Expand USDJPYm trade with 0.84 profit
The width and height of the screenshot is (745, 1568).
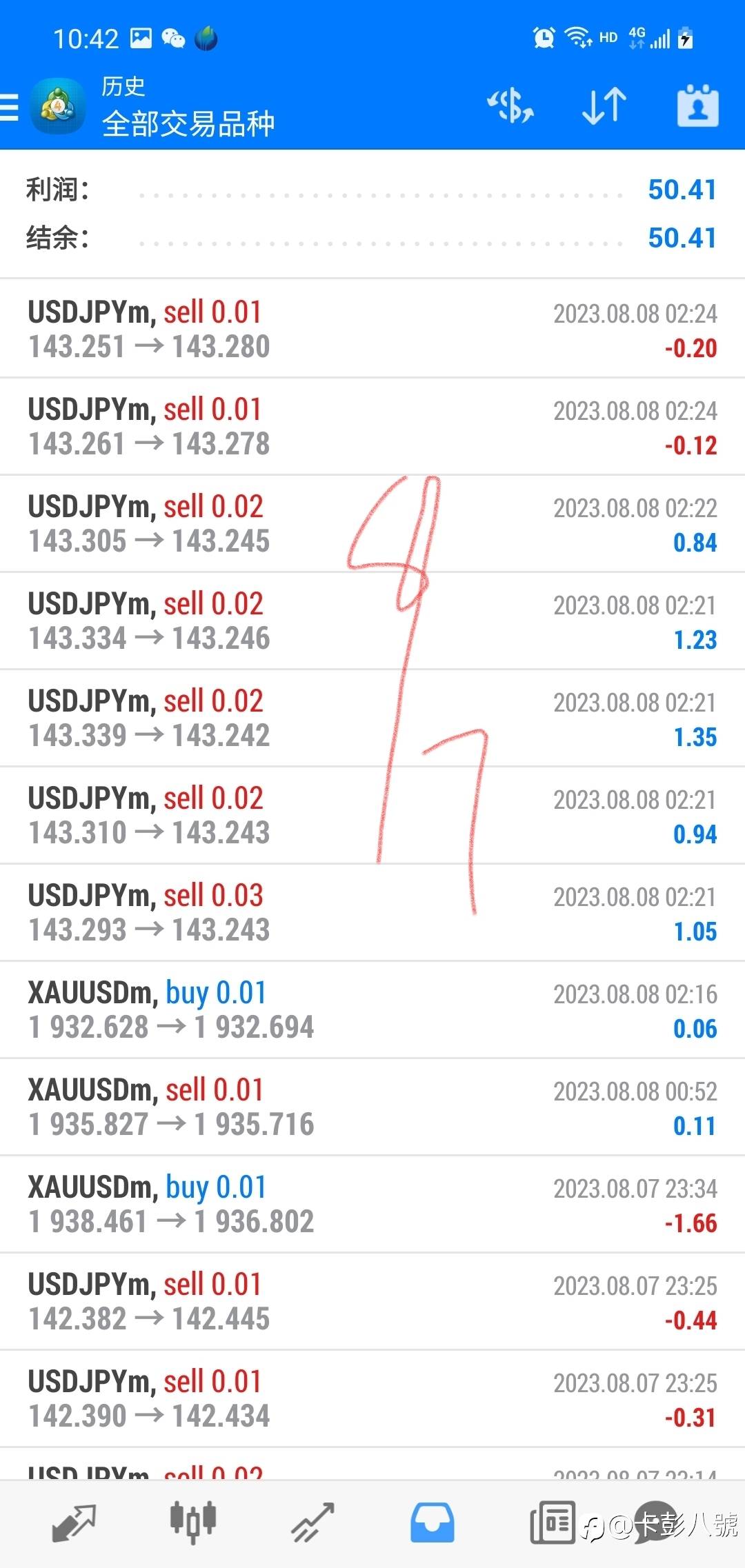pyautogui.click(x=372, y=523)
